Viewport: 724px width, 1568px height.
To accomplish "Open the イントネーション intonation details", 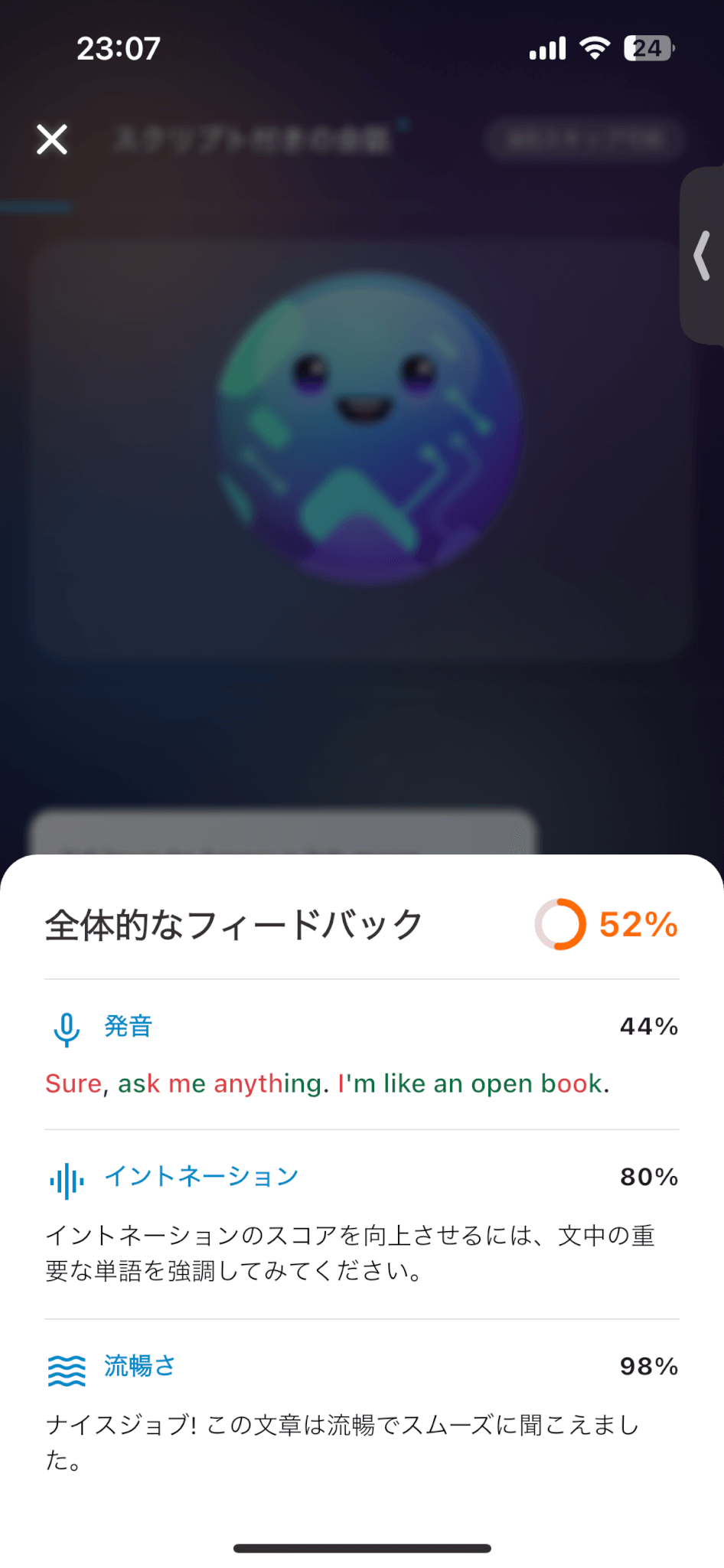I will click(x=201, y=1177).
